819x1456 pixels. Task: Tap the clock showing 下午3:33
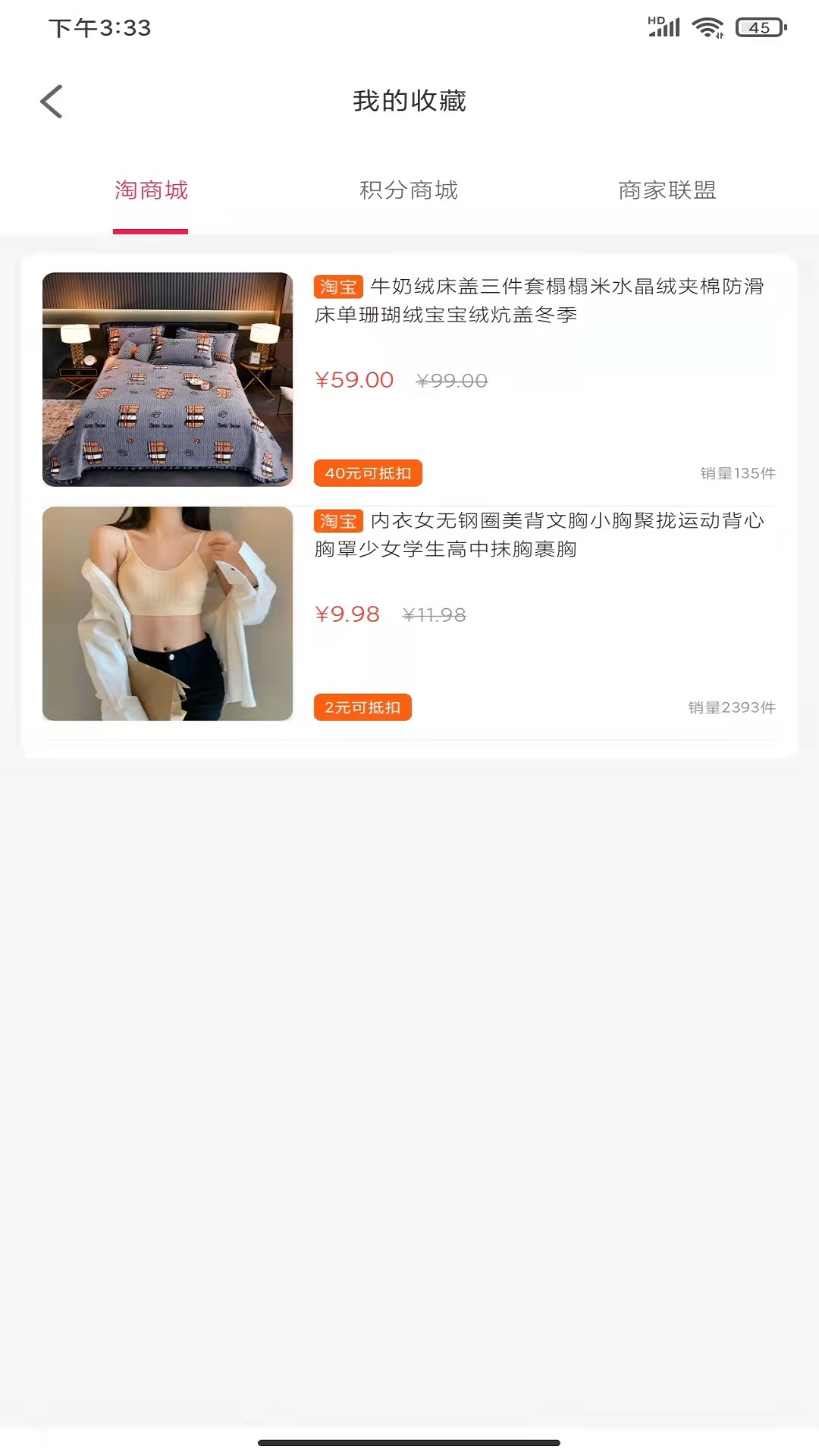99,27
